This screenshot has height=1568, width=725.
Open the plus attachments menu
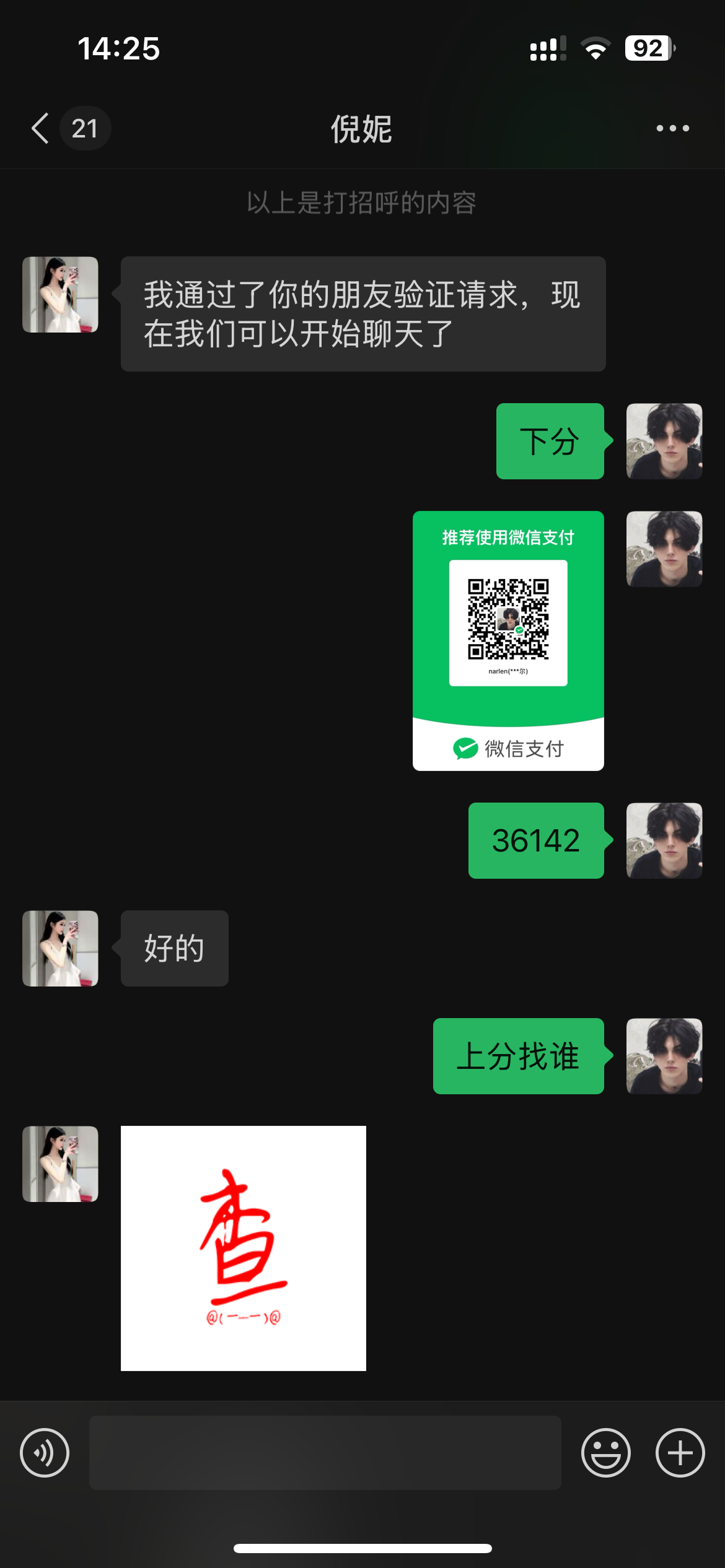(680, 1453)
